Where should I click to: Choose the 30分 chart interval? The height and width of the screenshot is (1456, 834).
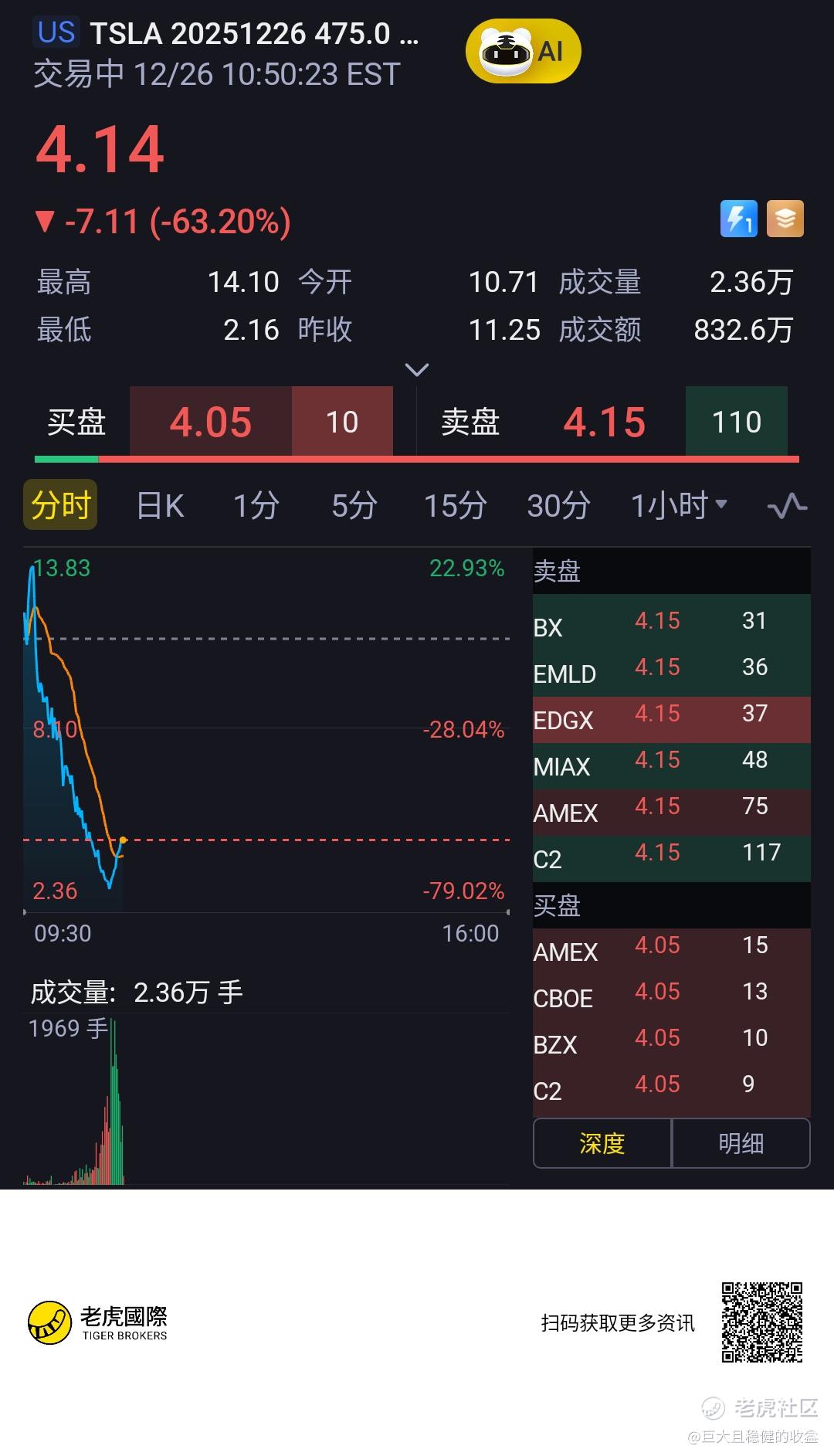[x=558, y=506]
